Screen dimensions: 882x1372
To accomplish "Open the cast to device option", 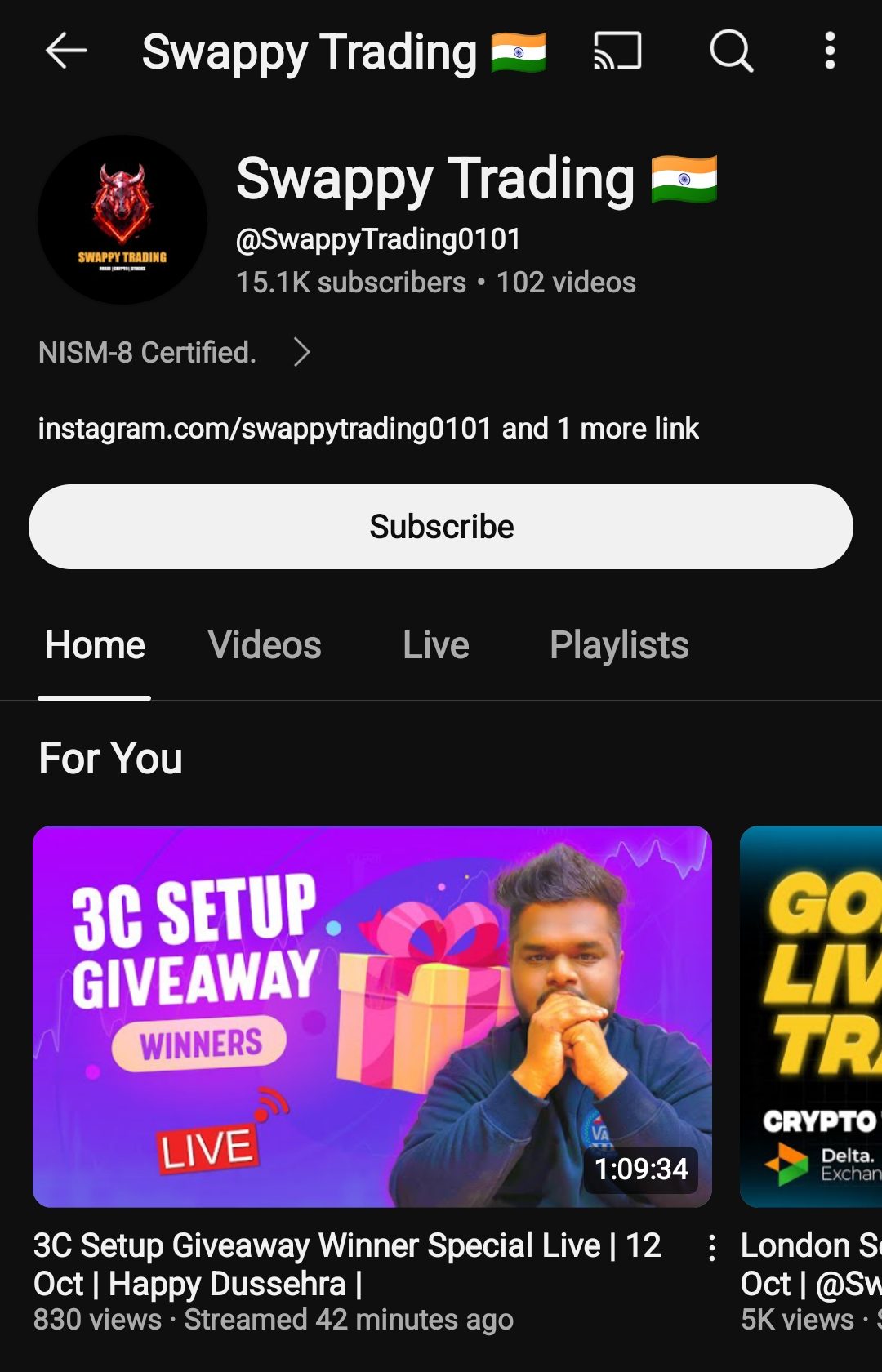I will (x=617, y=51).
